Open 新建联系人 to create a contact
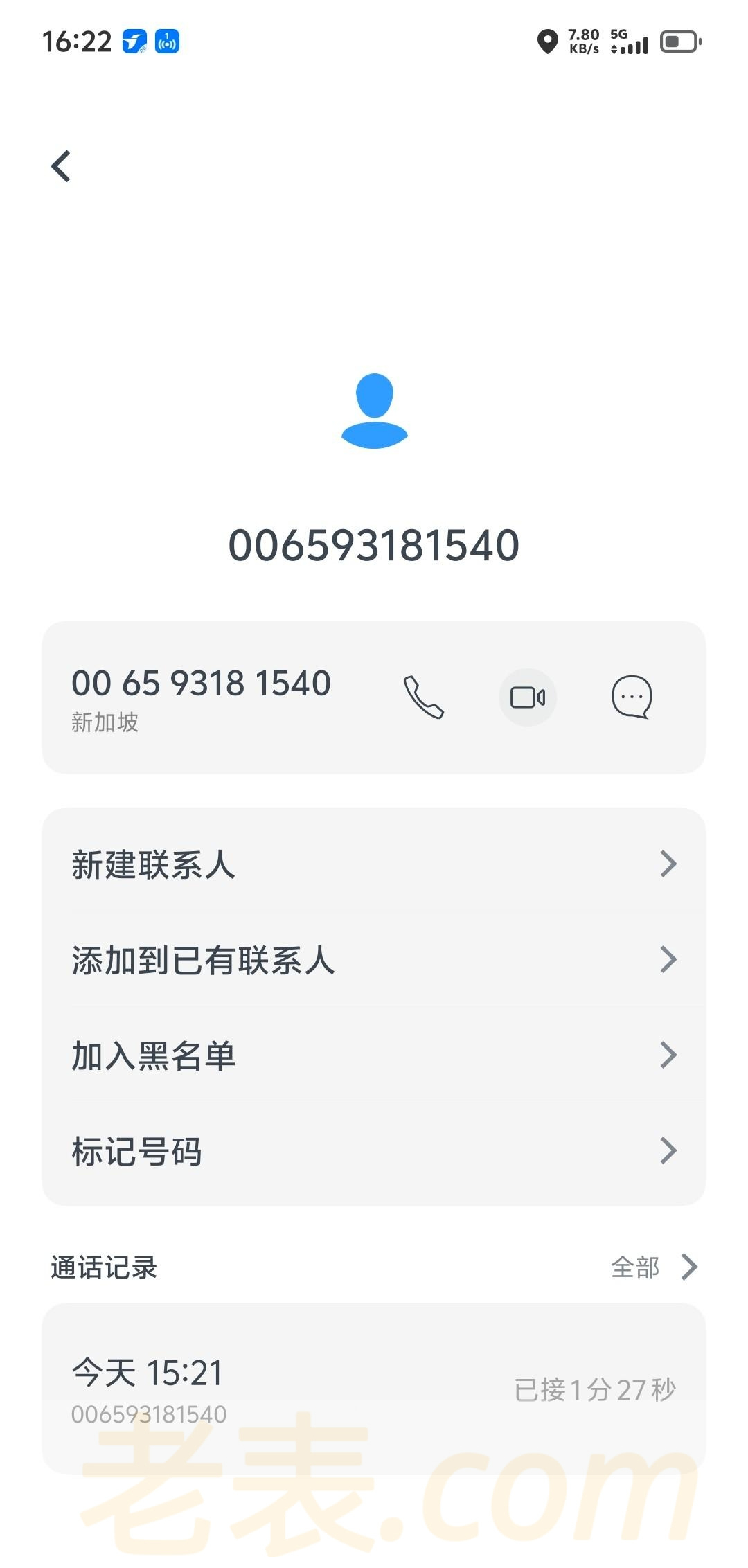Image resolution: width=748 pixels, height=1568 pixels. click(374, 864)
